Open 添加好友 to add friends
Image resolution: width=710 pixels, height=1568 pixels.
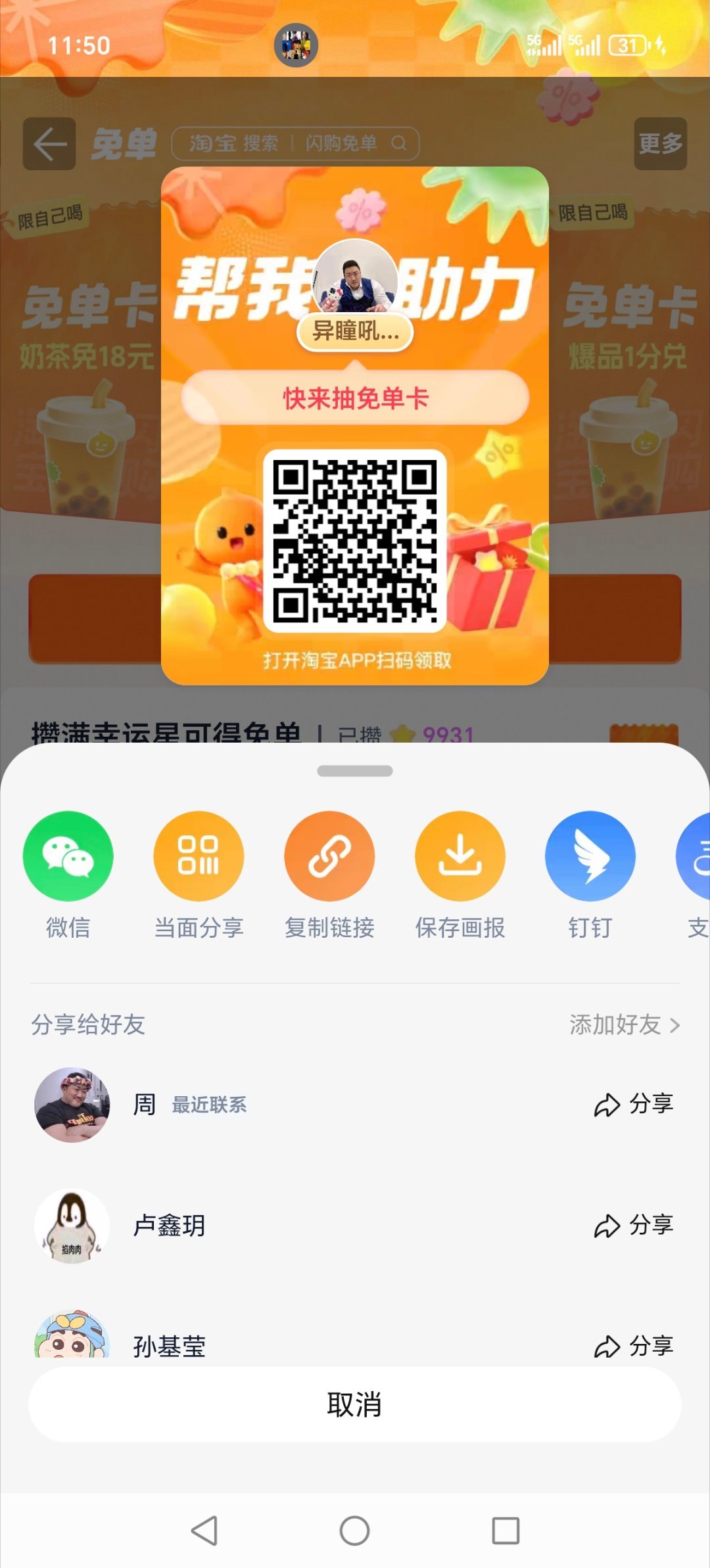pyautogui.click(x=624, y=1025)
